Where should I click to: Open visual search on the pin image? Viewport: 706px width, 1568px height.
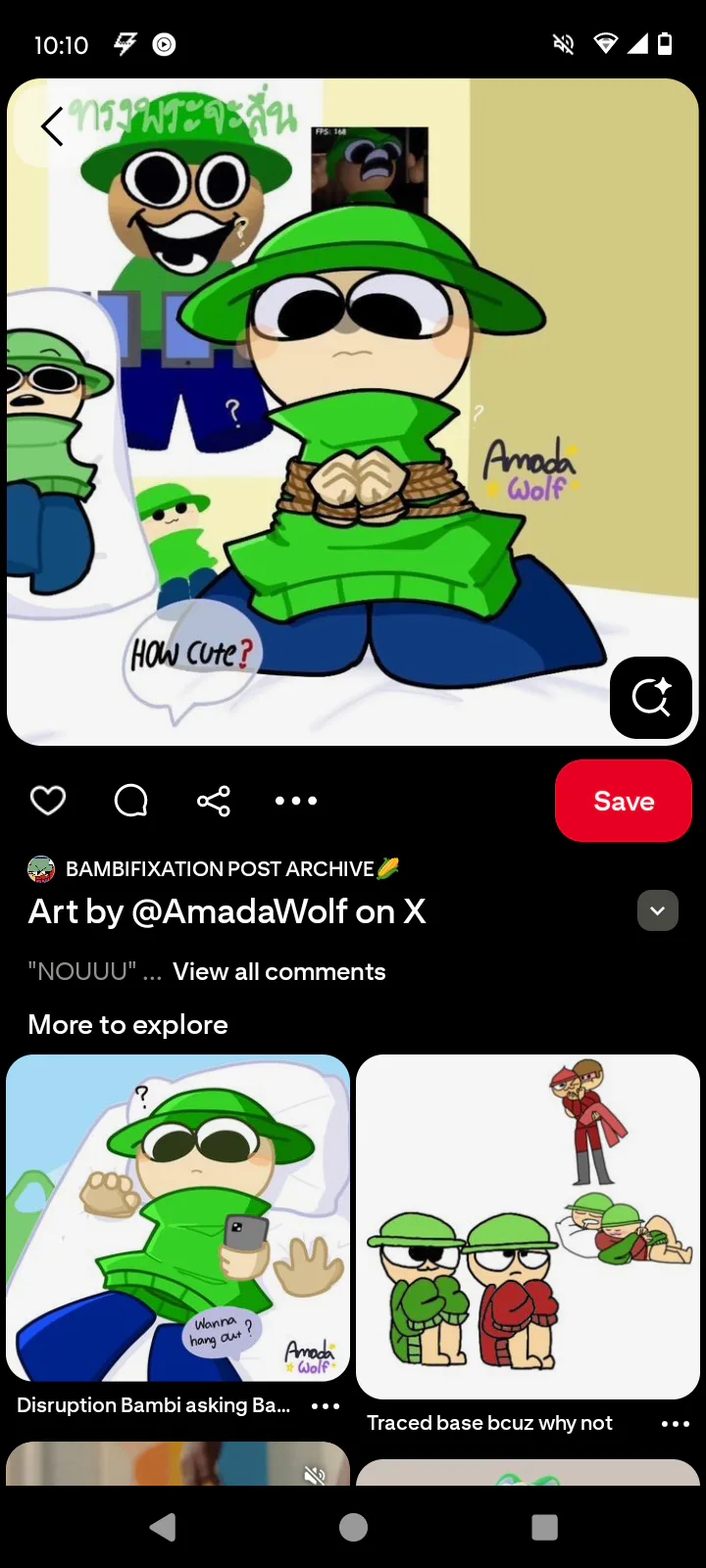point(651,698)
